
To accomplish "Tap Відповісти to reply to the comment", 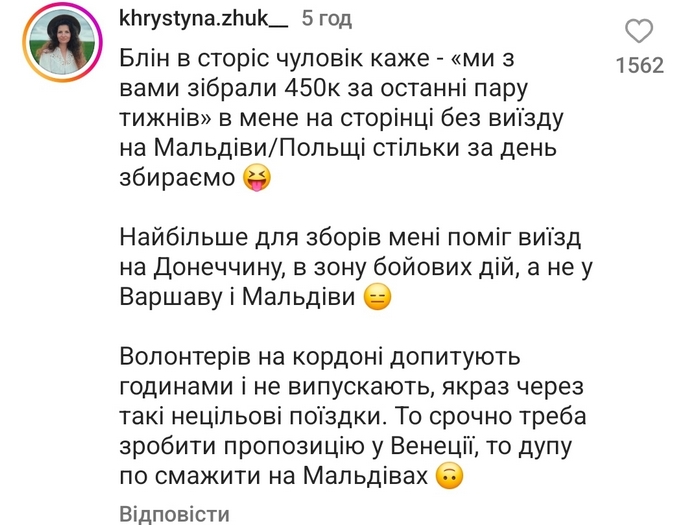I will coord(174,513).
